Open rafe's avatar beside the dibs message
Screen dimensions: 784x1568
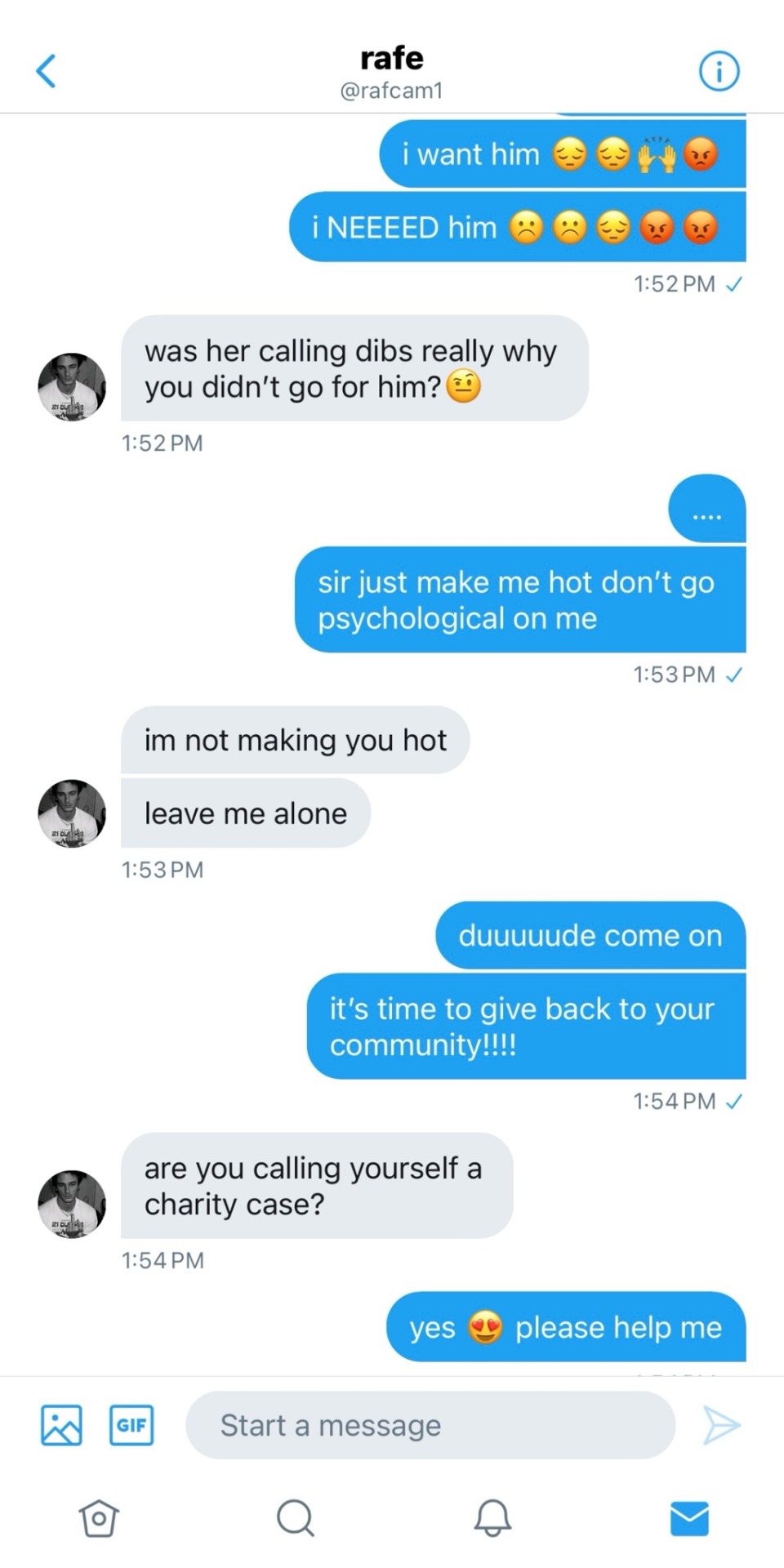[x=72, y=387]
